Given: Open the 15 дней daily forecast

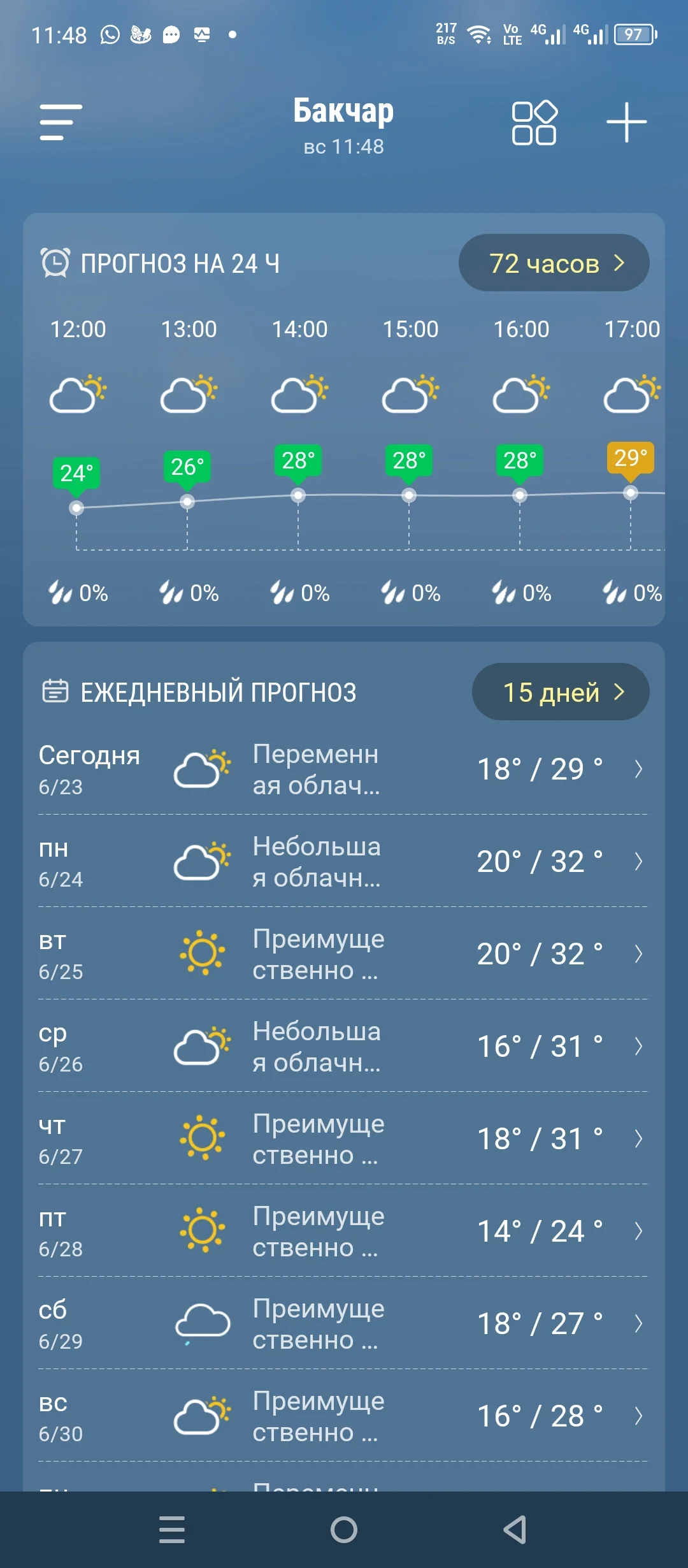Looking at the screenshot, I should (x=560, y=692).
